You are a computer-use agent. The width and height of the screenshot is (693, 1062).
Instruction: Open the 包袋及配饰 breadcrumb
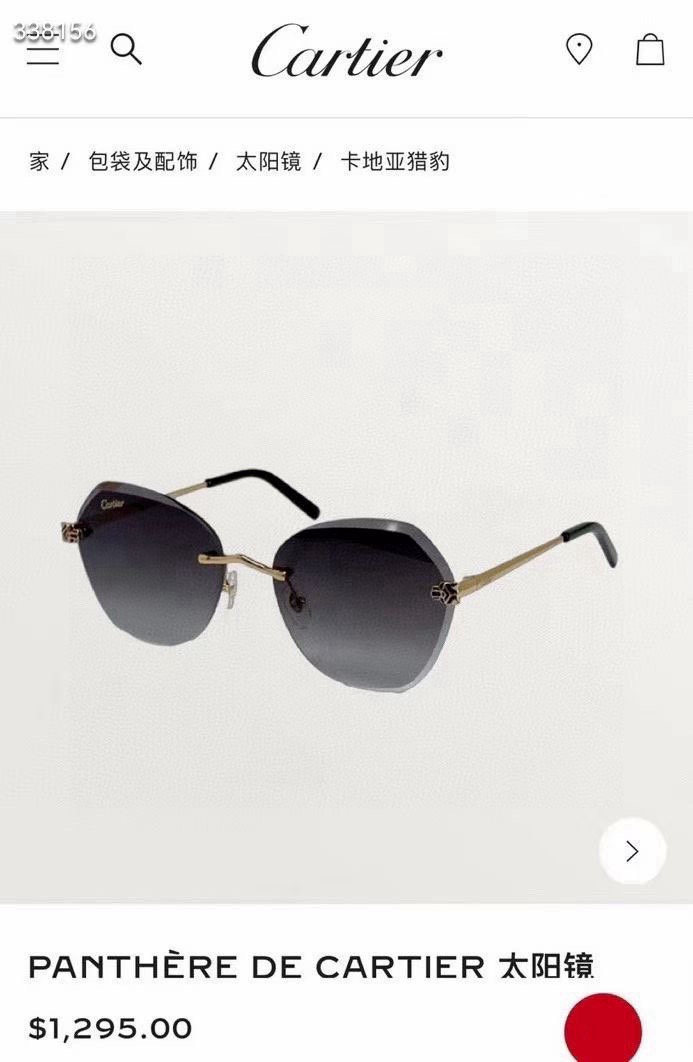143,162
